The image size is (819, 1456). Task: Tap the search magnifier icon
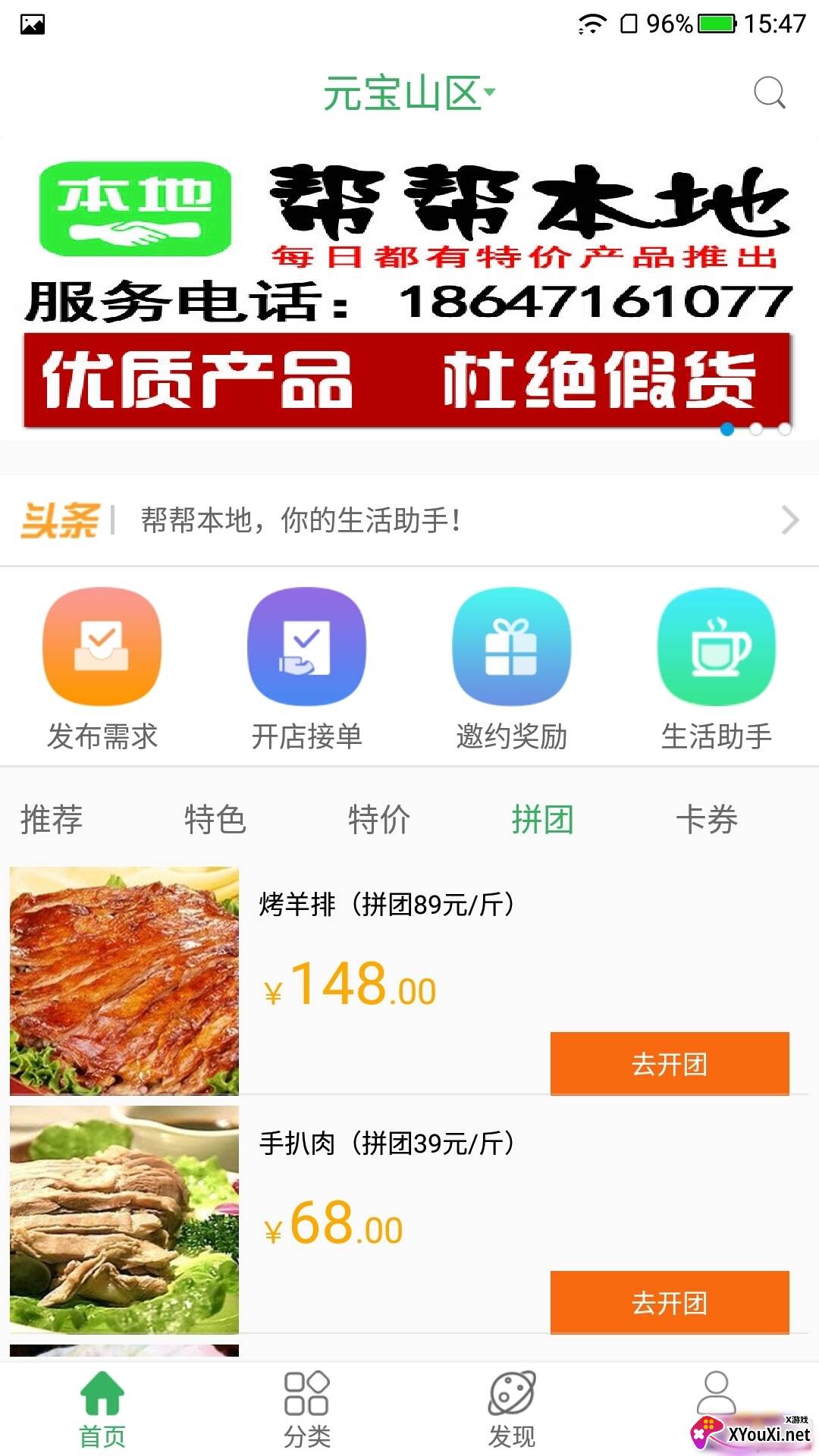(770, 93)
